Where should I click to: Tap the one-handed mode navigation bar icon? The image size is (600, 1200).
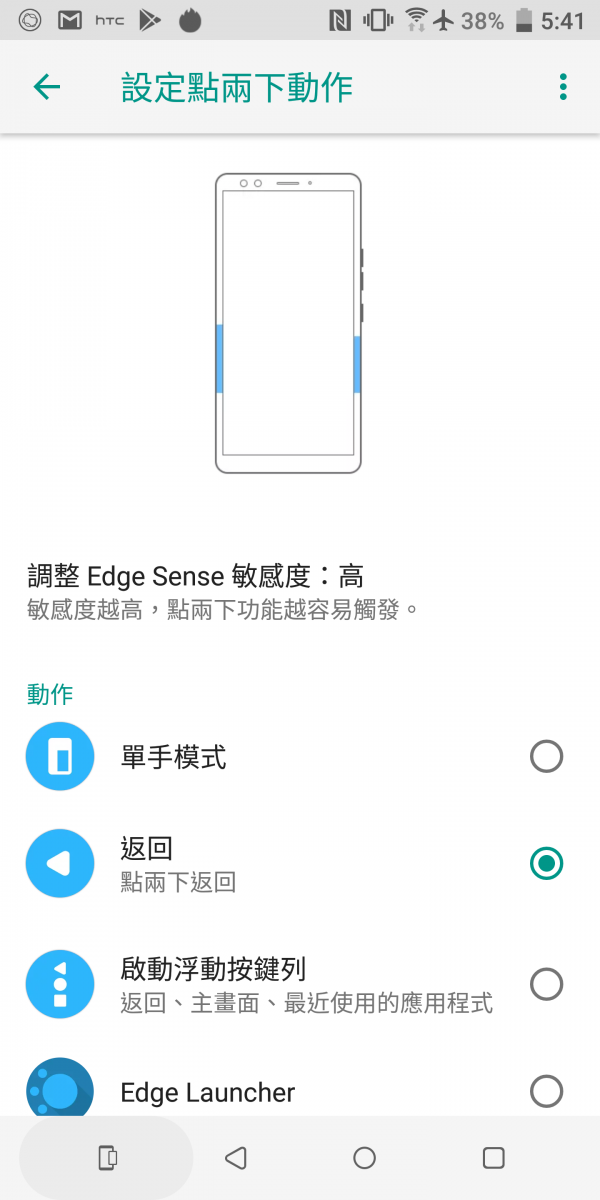pyautogui.click(x=107, y=1158)
